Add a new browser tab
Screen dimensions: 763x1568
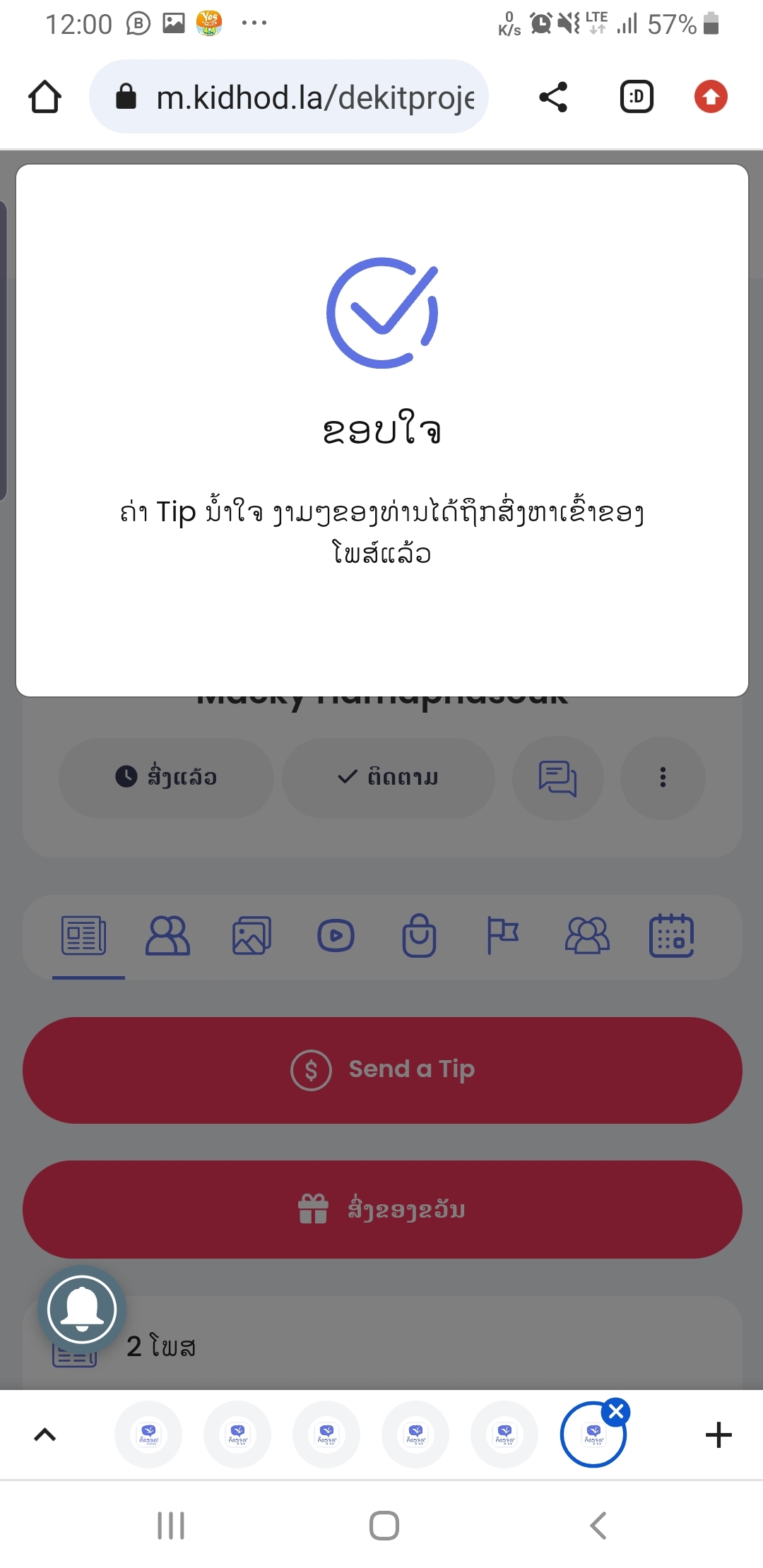tap(718, 1435)
